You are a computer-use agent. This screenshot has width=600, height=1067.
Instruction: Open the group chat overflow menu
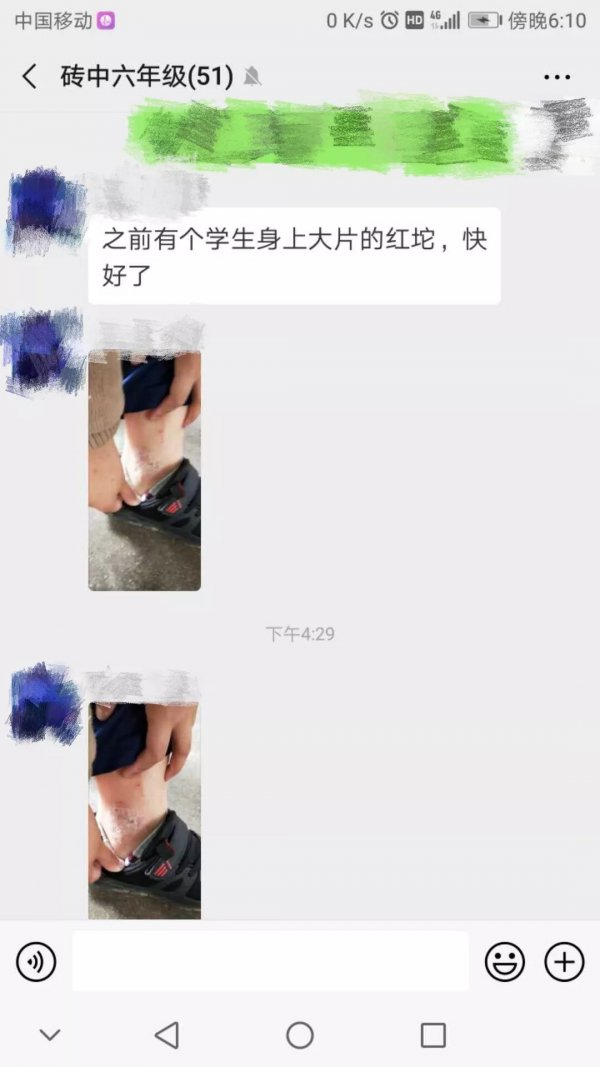[x=556, y=77]
